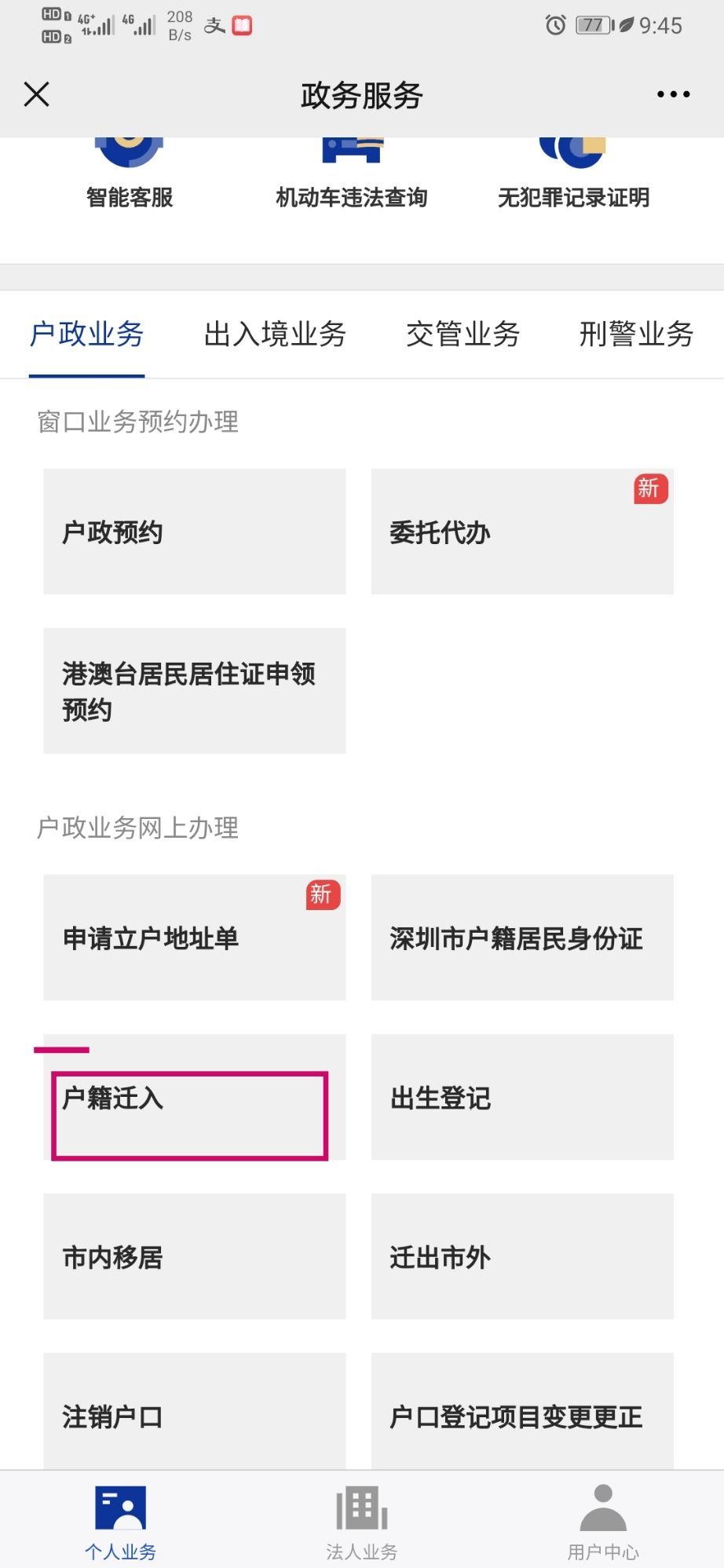Viewport: 724px width, 1568px height.
Task: Open 委托代办 tile
Action: coord(522,532)
